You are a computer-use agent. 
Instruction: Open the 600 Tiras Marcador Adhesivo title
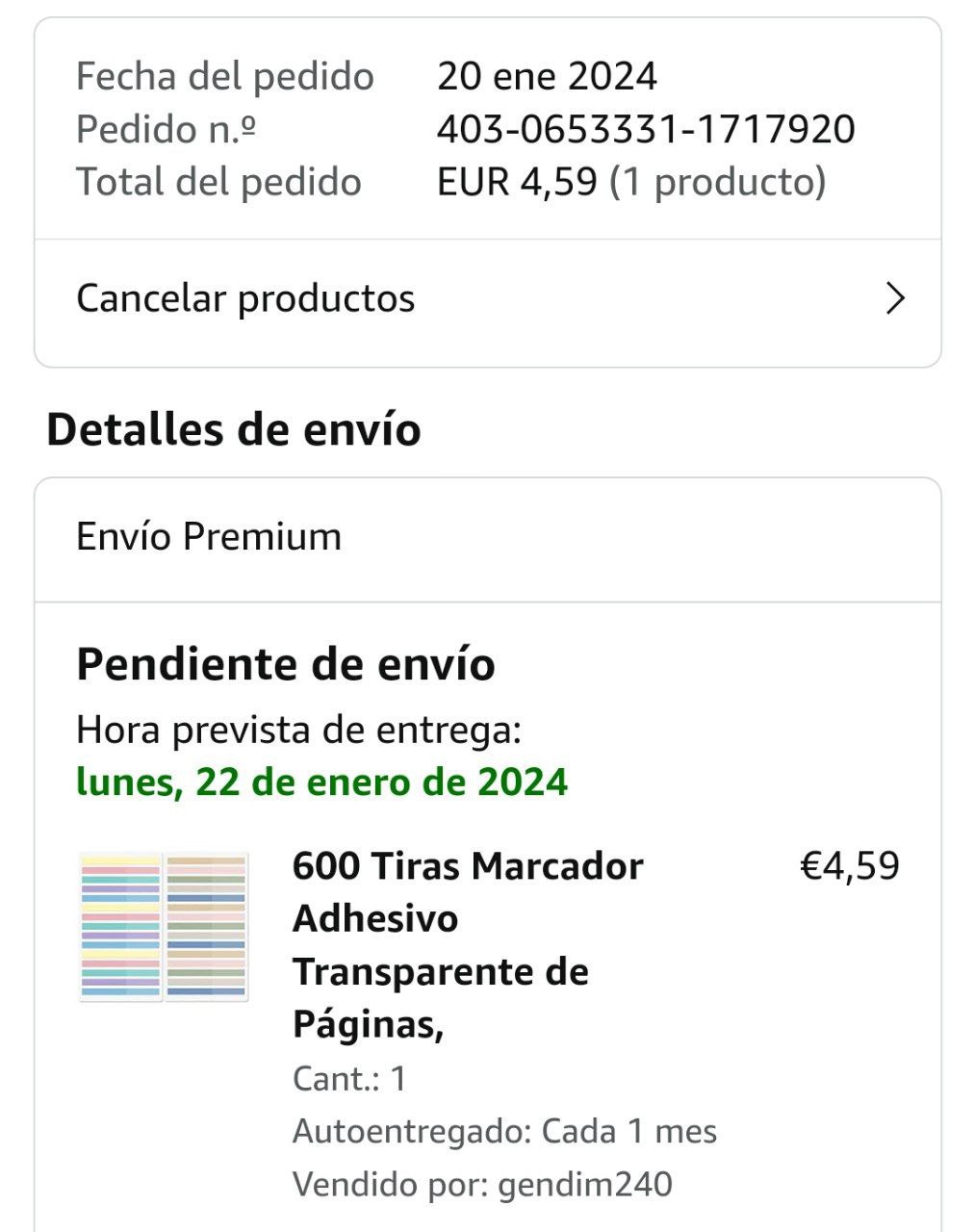click(468, 943)
